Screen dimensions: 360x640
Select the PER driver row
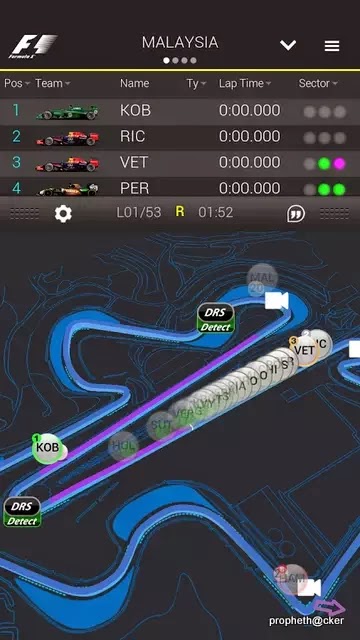tap(180, 187)
